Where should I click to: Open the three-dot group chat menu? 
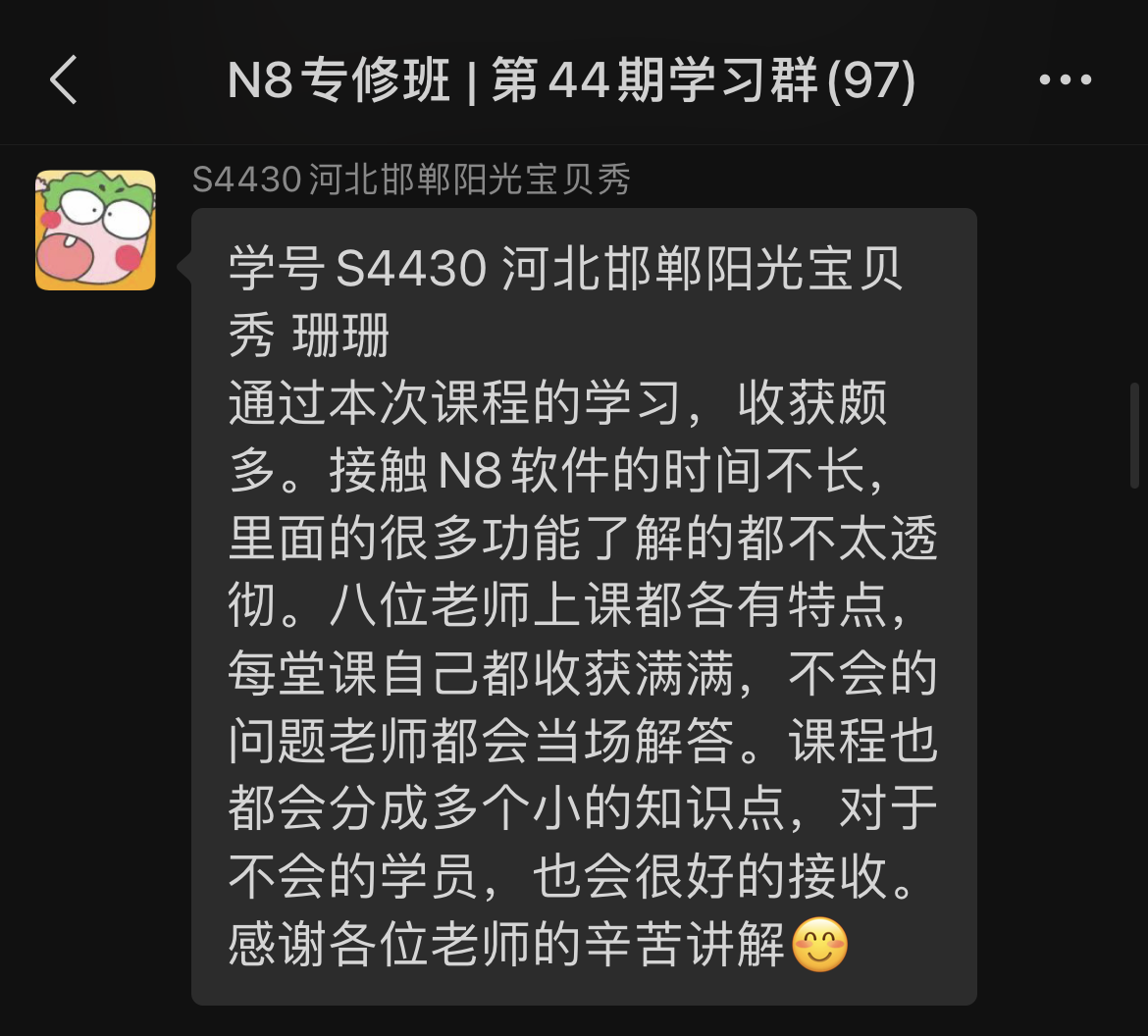[1066, 80]
